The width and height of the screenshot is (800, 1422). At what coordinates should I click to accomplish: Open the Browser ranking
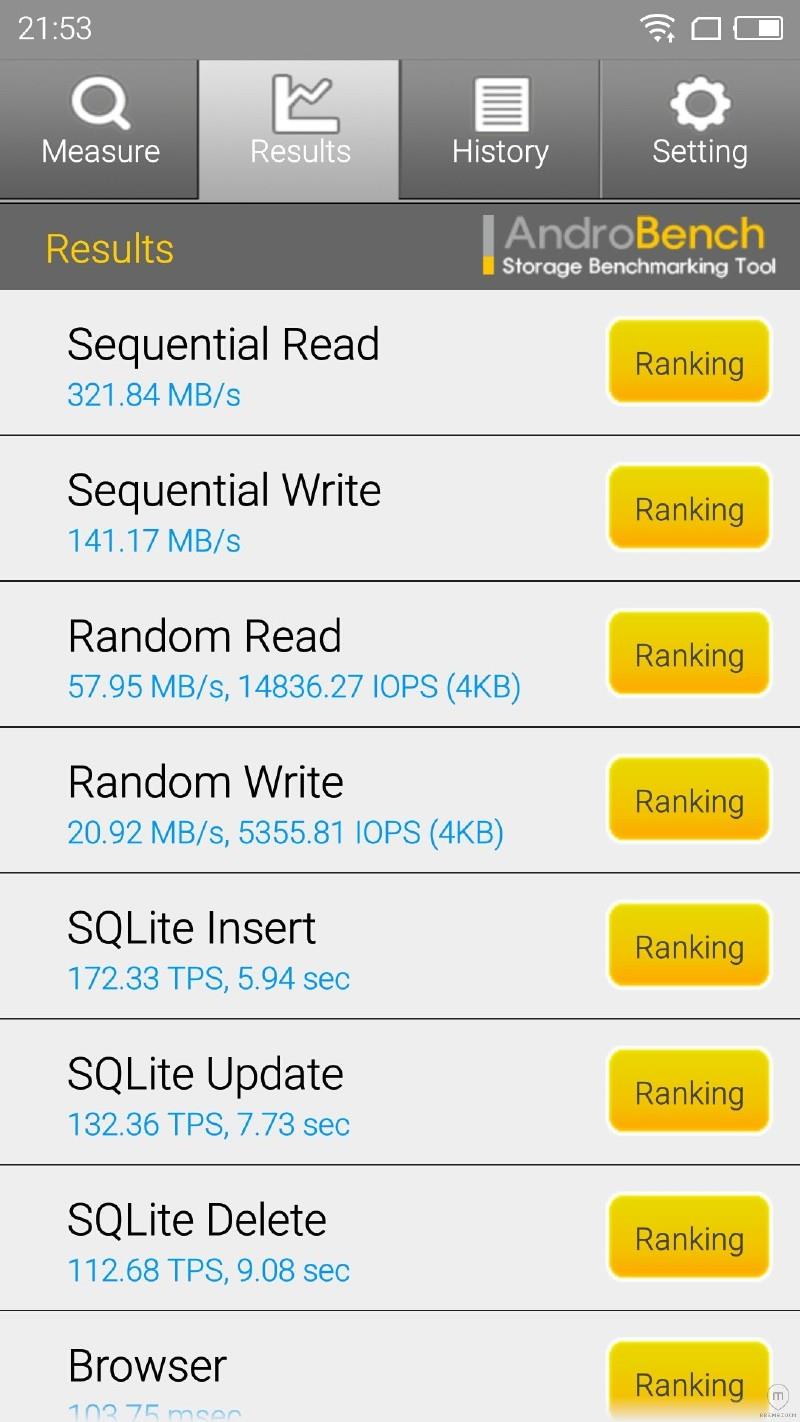tap(689, 1383)
